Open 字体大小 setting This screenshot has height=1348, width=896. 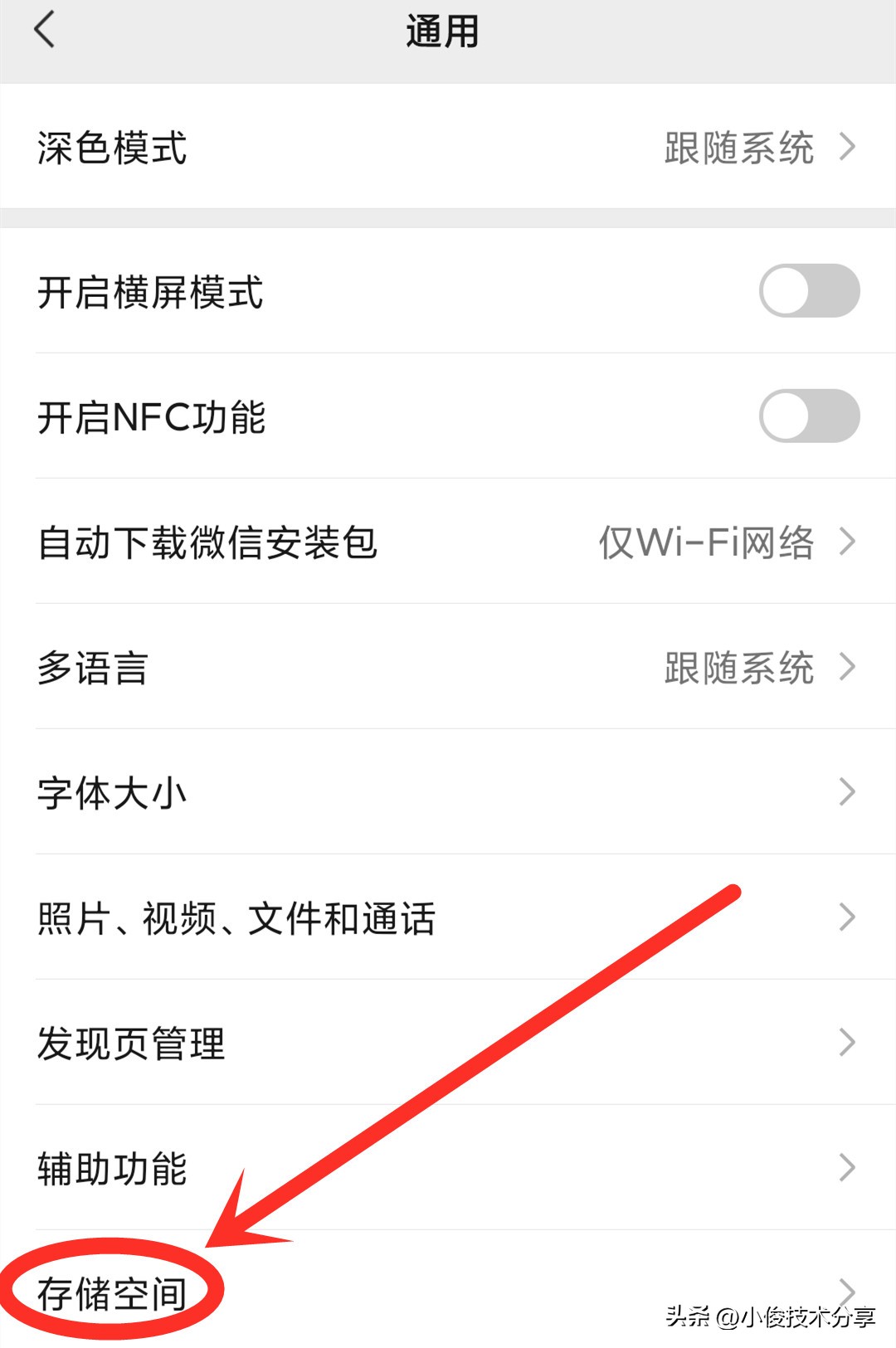tap(448, 793)
